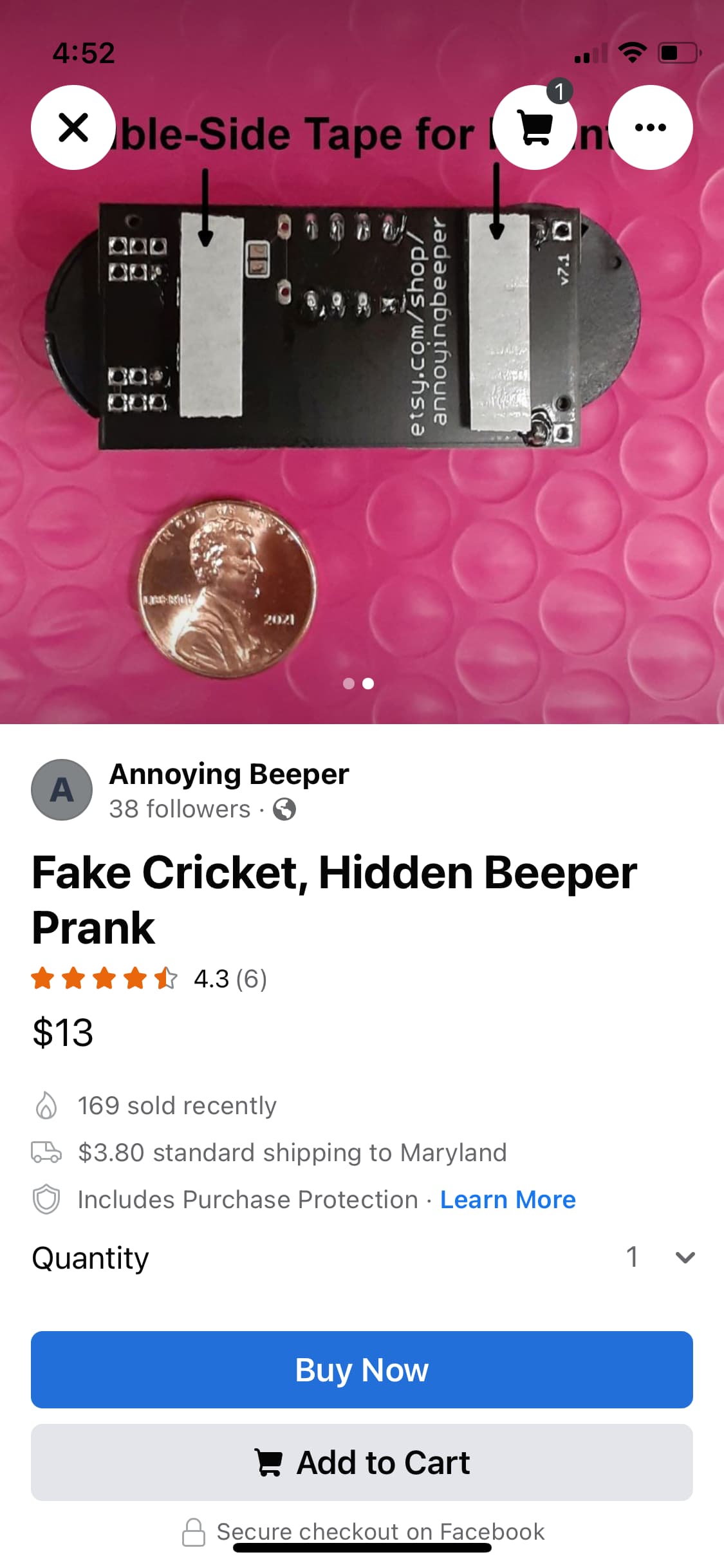
Task: Close the product listing
Action: pos(73,127)
